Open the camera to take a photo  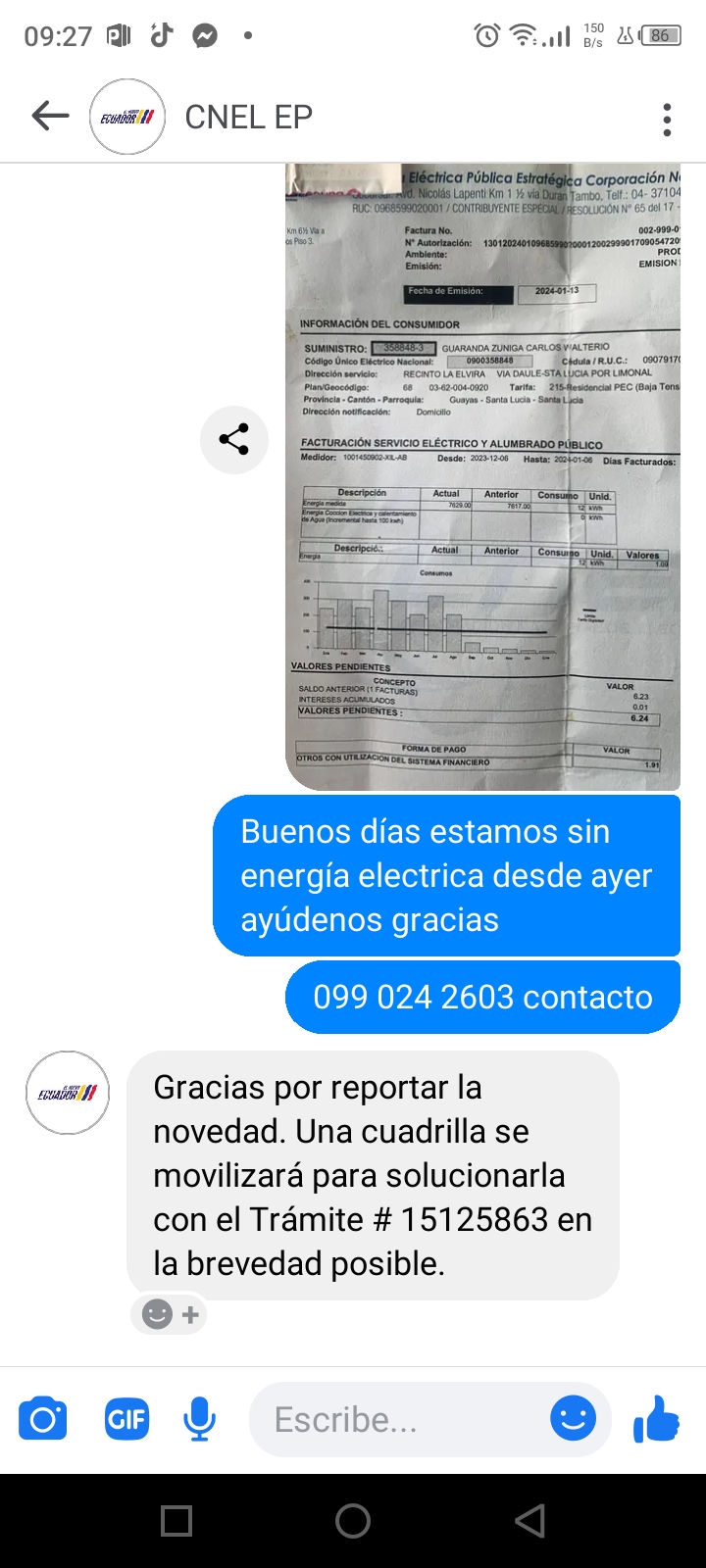click(43, 1419)
